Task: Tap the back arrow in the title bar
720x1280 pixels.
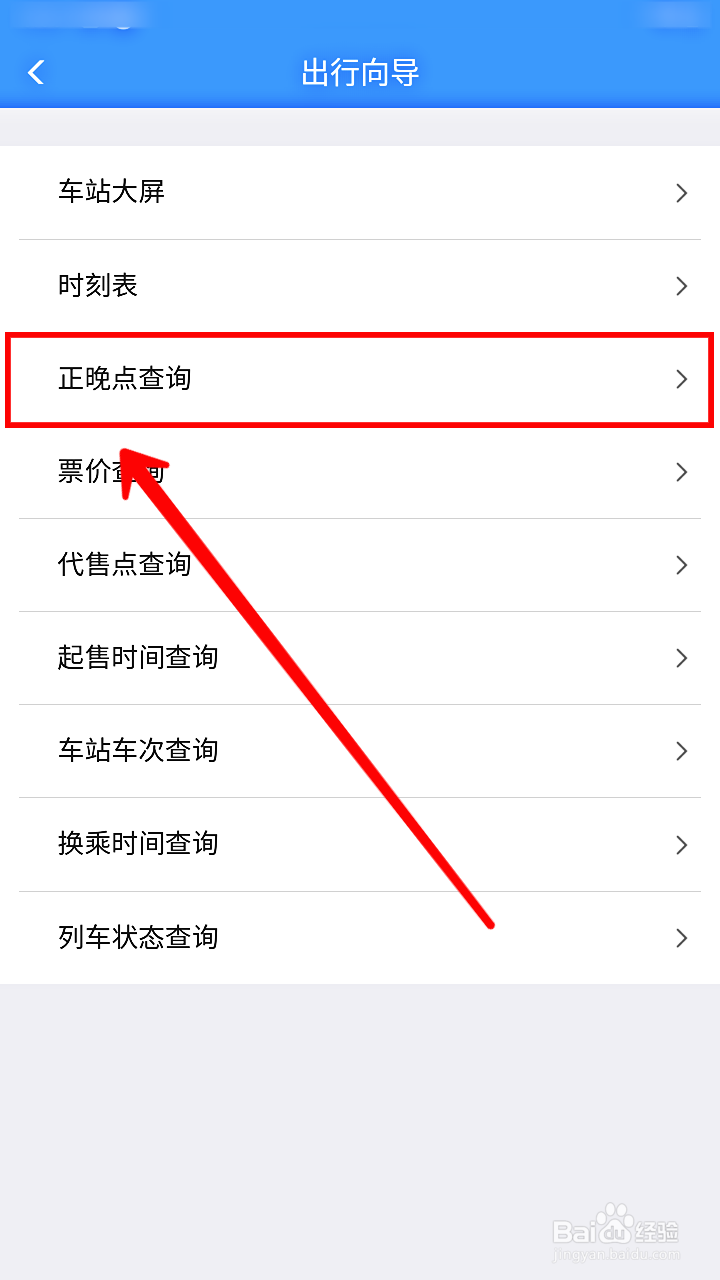Action: (x=36, y=72)
